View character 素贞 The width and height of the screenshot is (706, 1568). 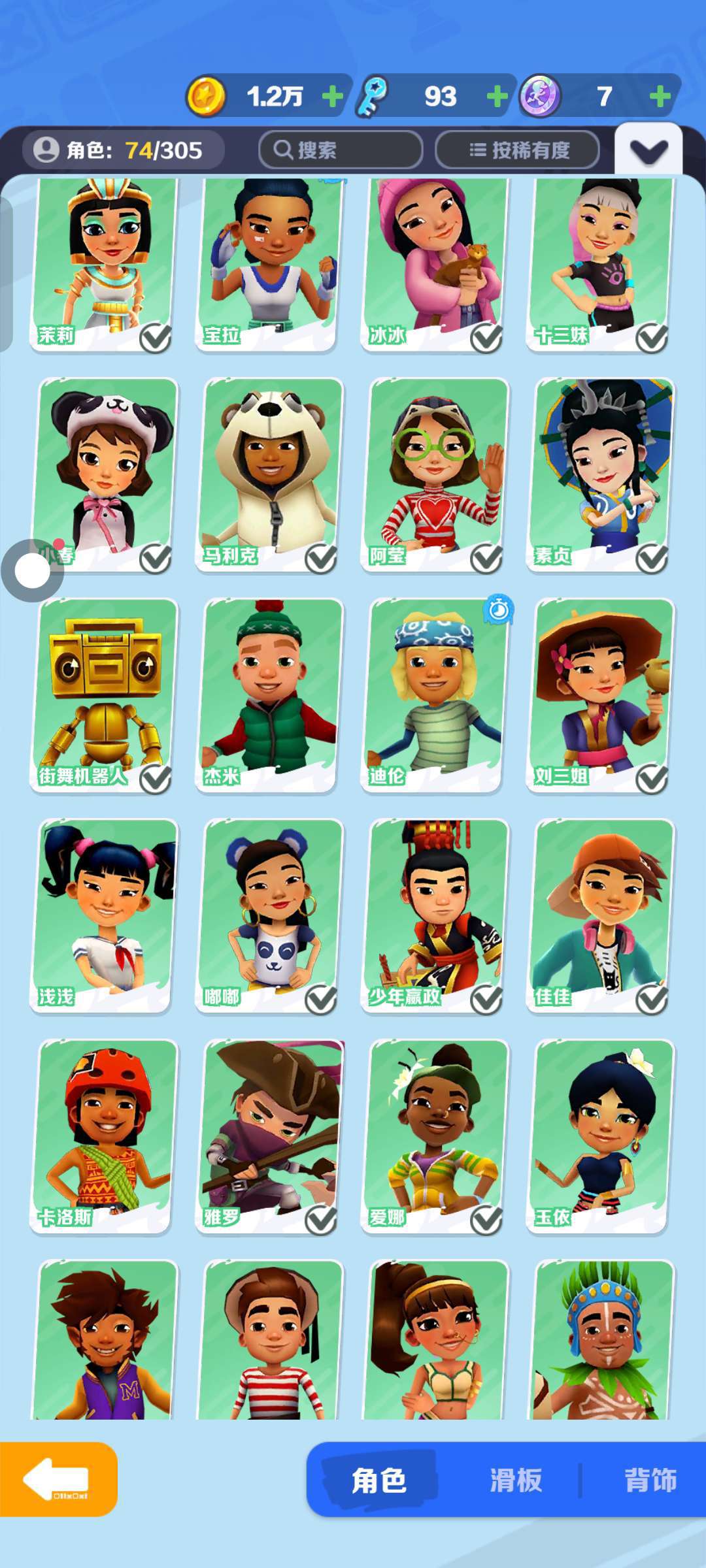[600, 474]
